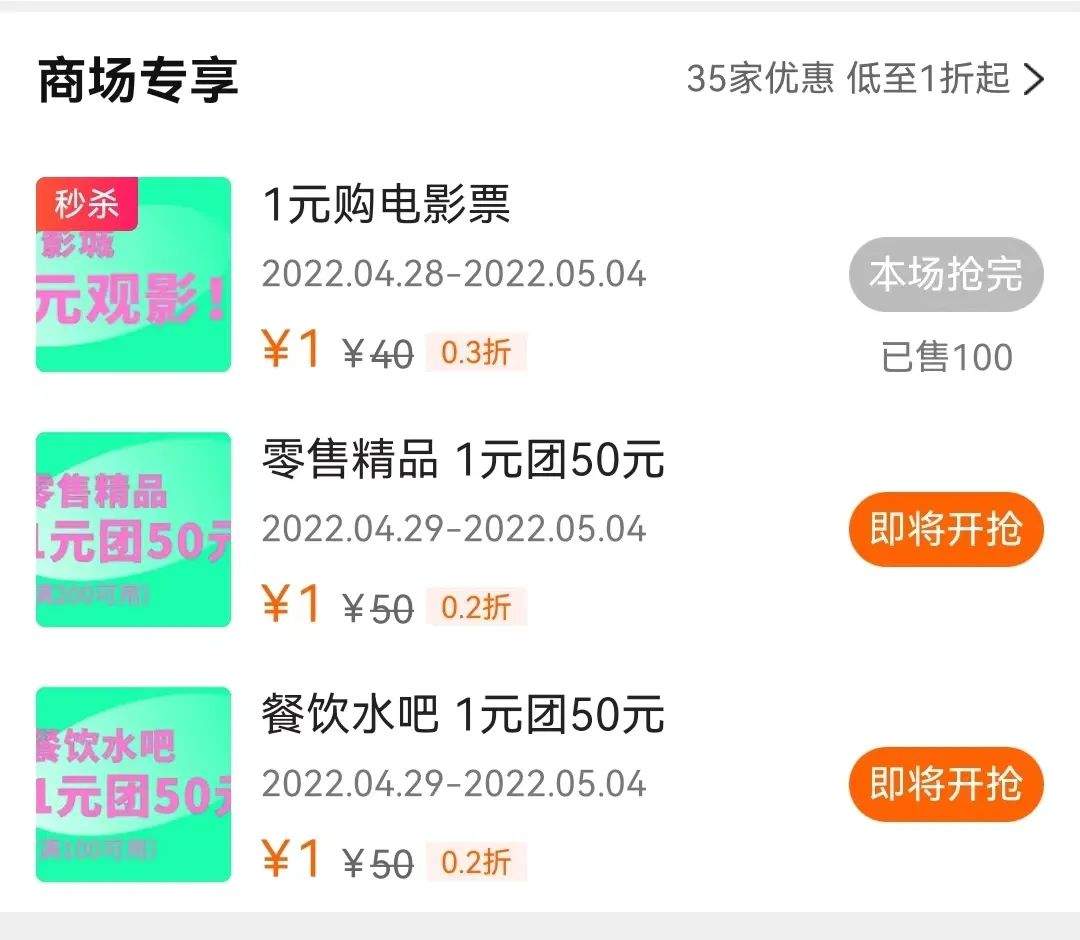Viewport: 1080px width, 940px height.
Task: Open the 餐饮水吧 deal thumbnail
Action: [134, 785]
